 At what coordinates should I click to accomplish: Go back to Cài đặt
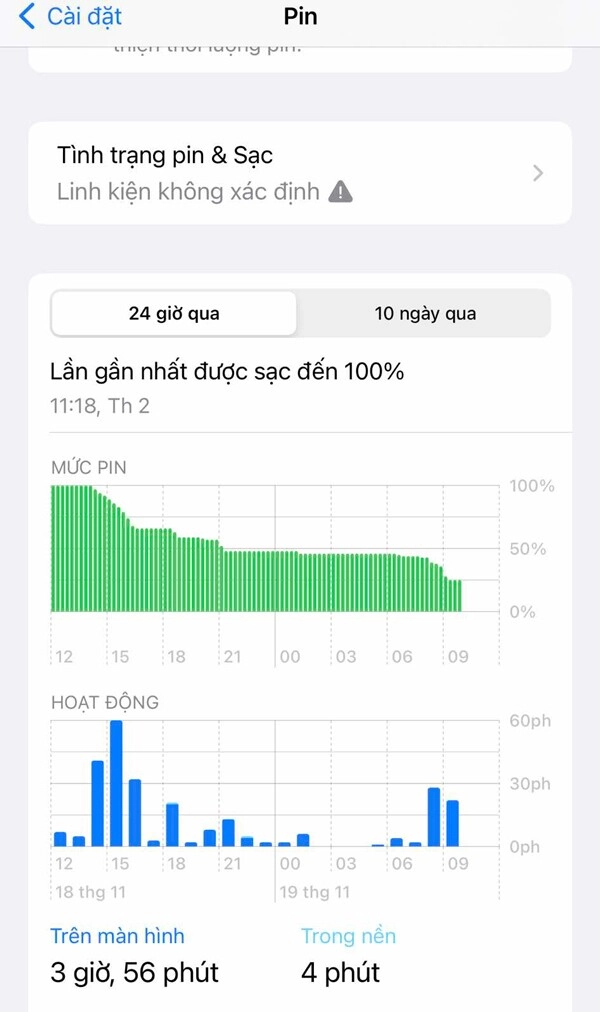[70, 17]
